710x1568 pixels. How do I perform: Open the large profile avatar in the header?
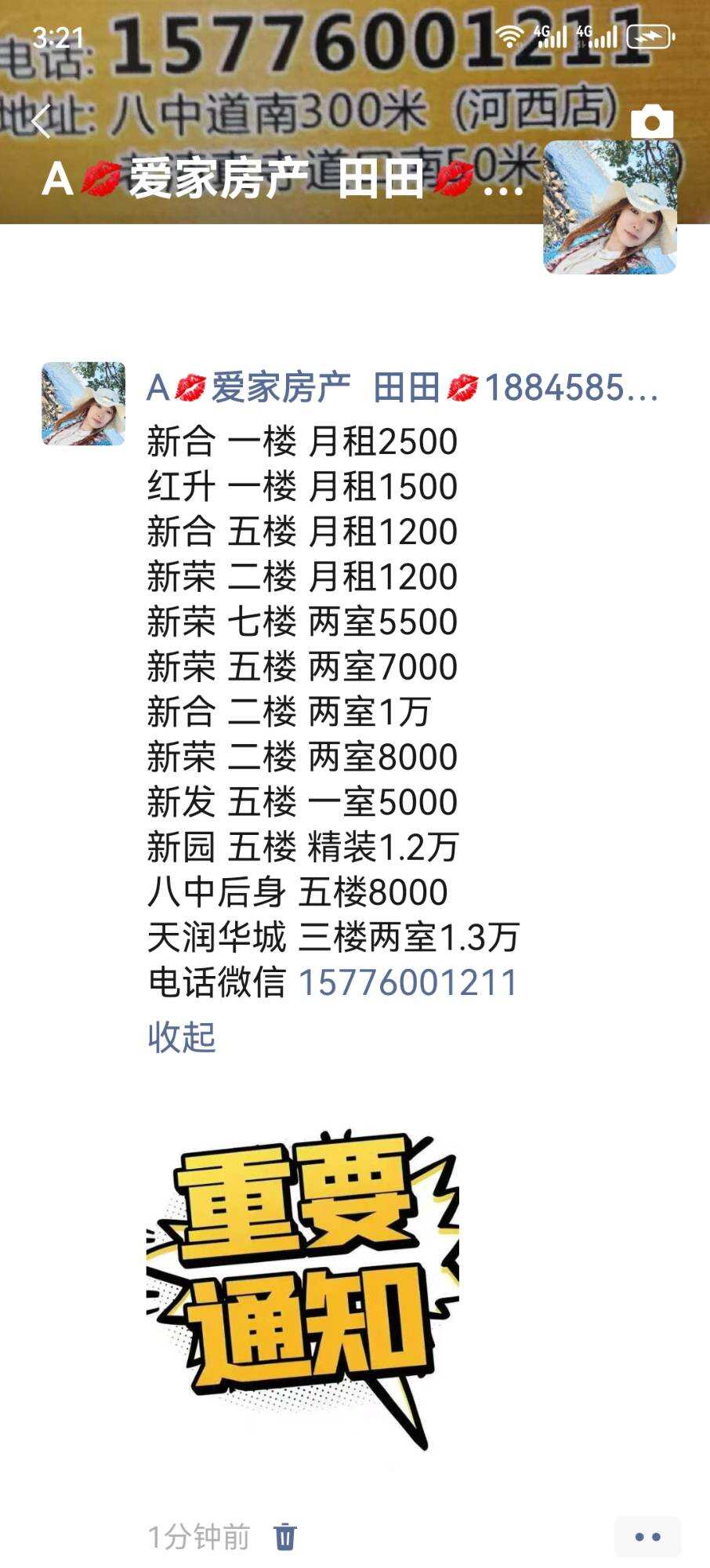(x=610, y=208)
